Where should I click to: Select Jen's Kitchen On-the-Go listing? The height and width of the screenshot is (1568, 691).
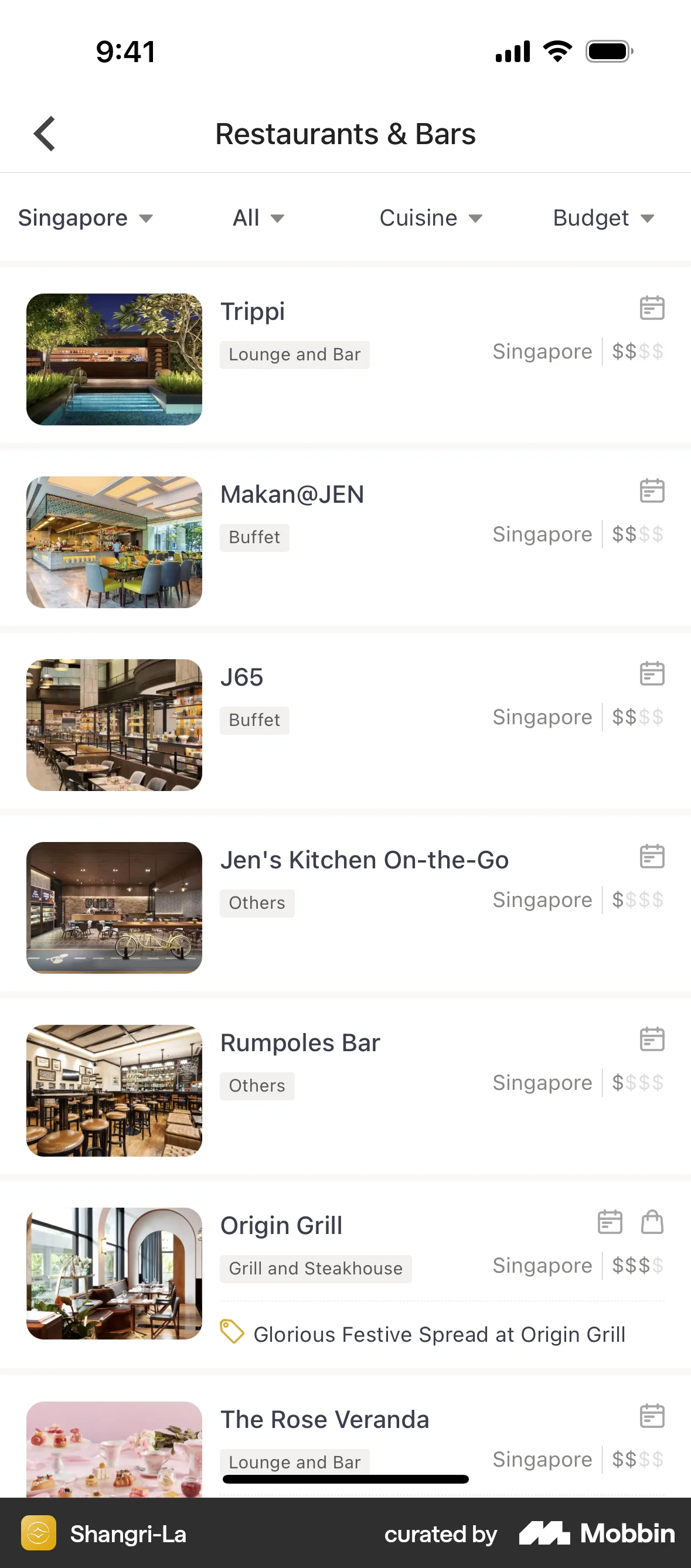coord(364,860)
